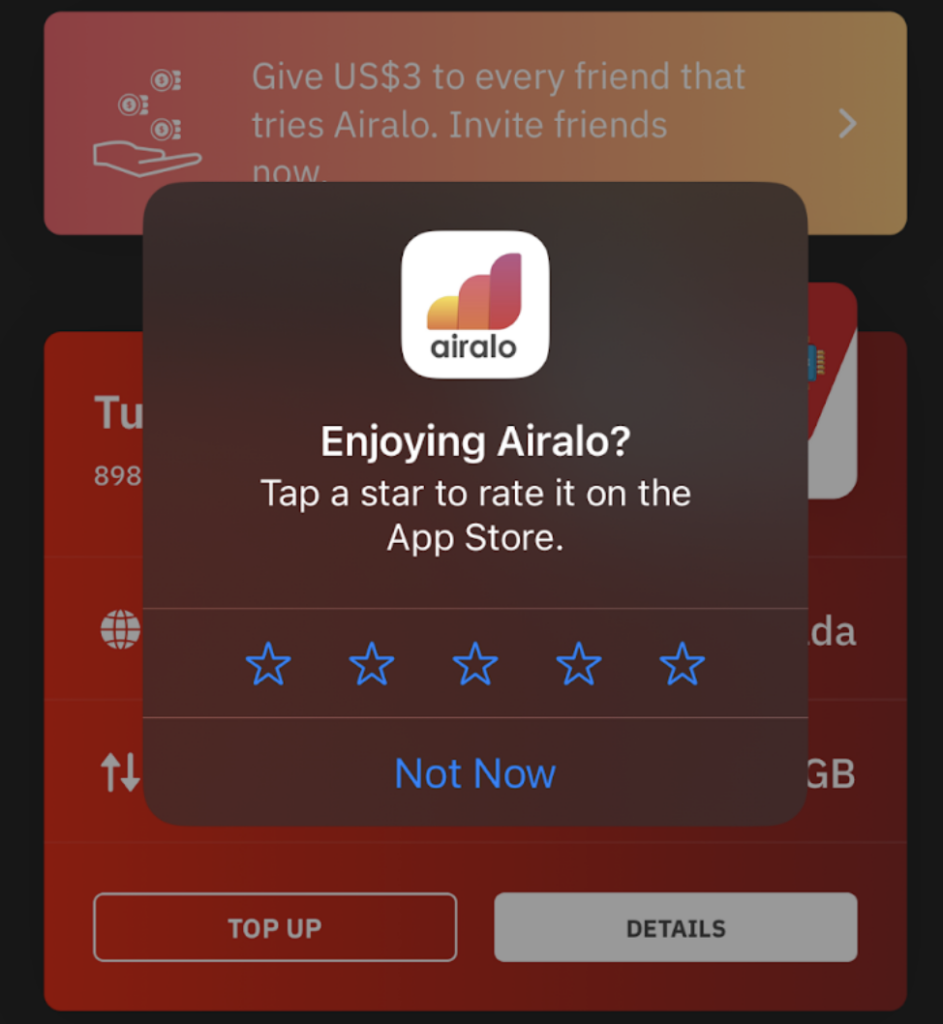943x1024 pixels.
Task: Expand the referral banner via the chevron arrow
Action: pyautogui.click(x=848, y=122)
